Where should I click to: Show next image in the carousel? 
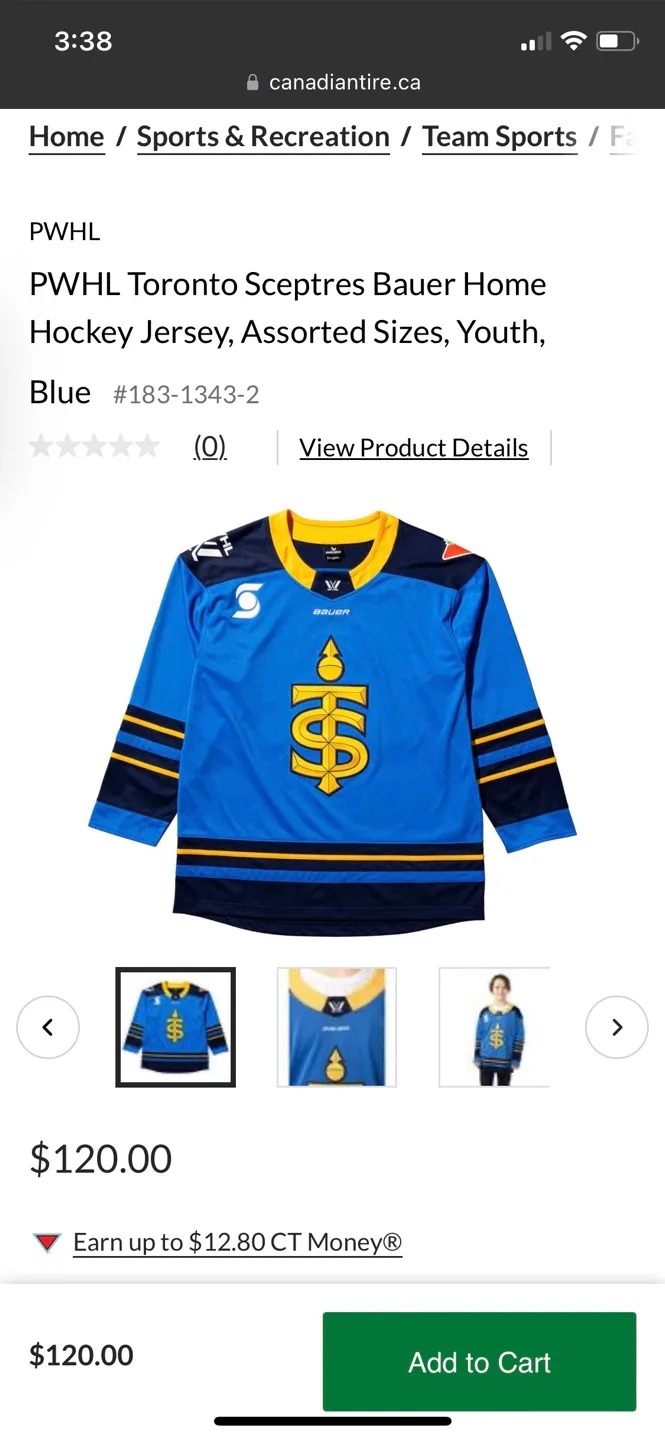pos(616,1027)
